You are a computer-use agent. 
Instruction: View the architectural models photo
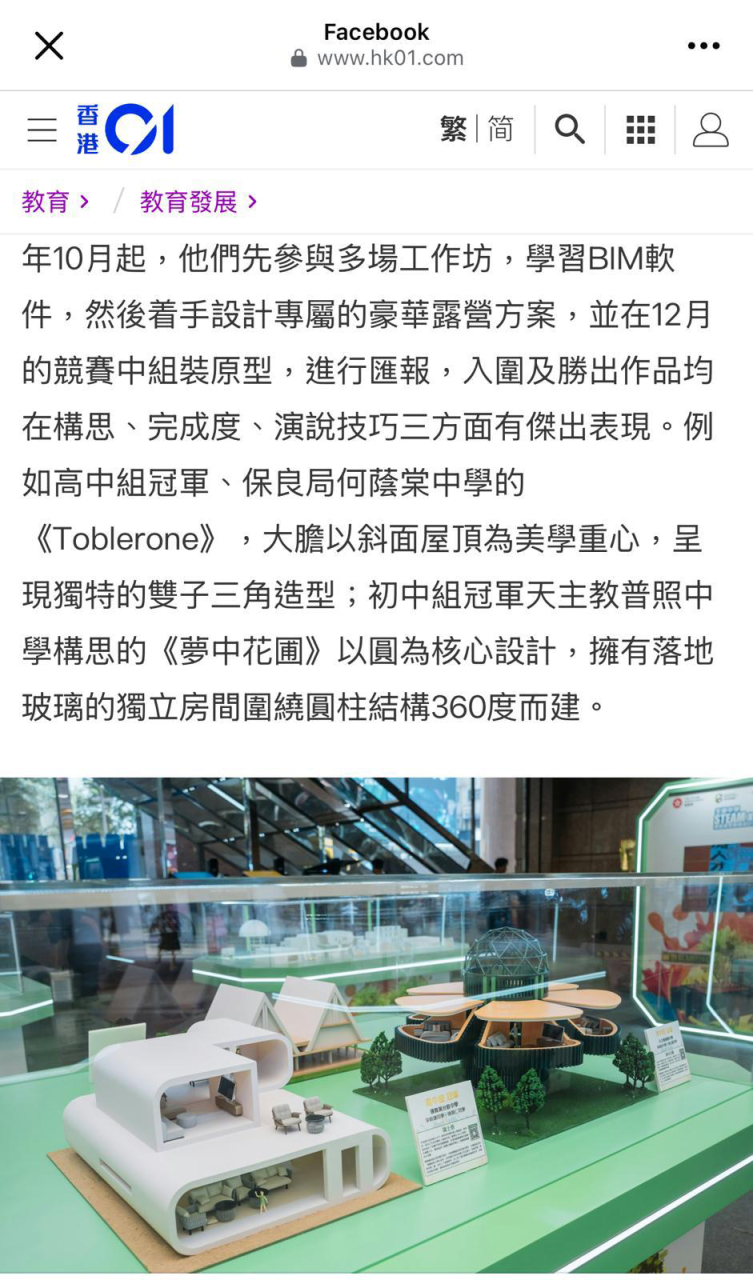(x=376, y=1025)
